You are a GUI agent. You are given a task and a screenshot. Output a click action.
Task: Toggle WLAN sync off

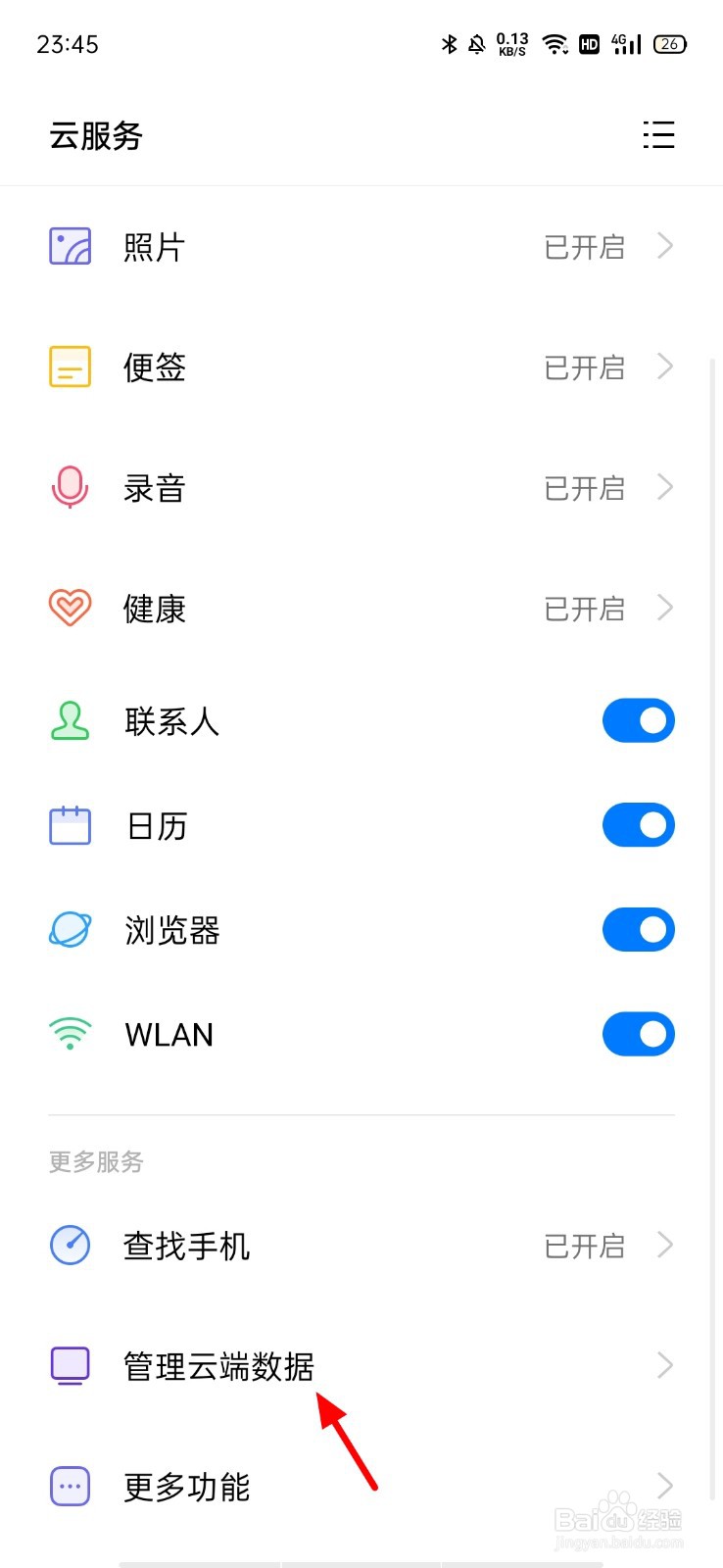(639, 1034)
